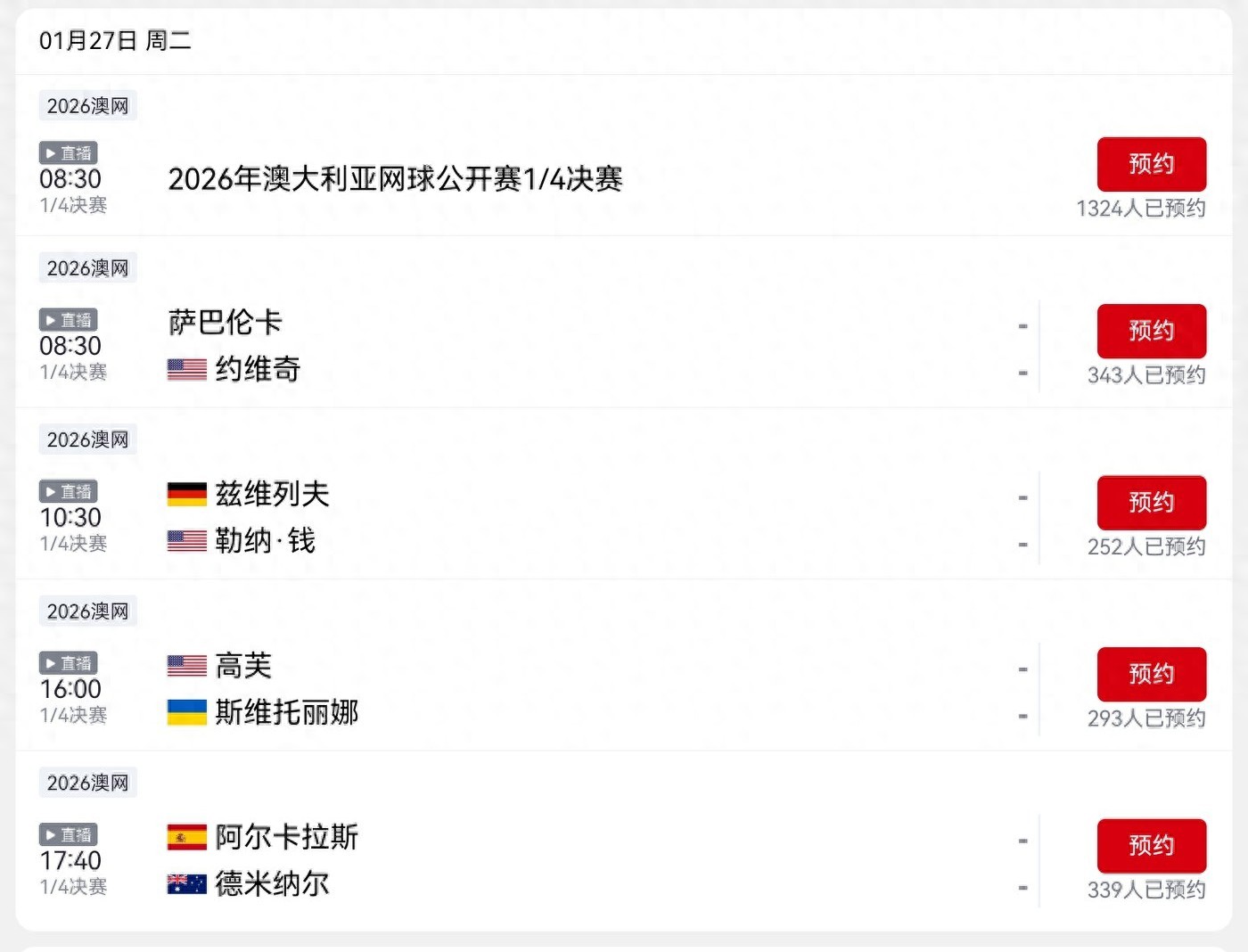Reserve the 2026 Australian Open quarterfinals broadcast

pyautogui.click(x=1151, y=164)
